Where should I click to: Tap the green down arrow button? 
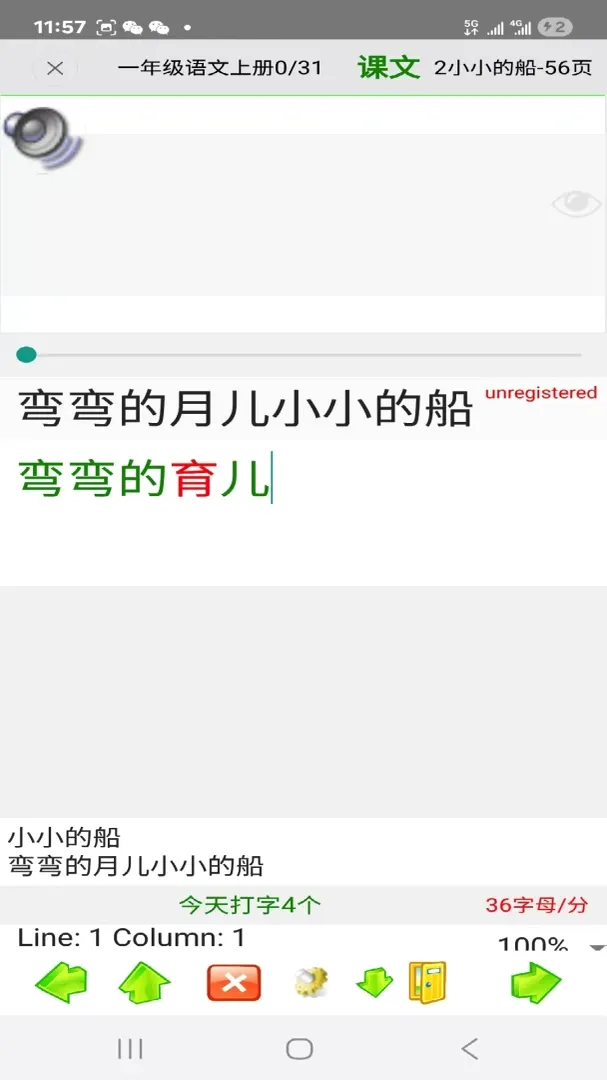374,982
